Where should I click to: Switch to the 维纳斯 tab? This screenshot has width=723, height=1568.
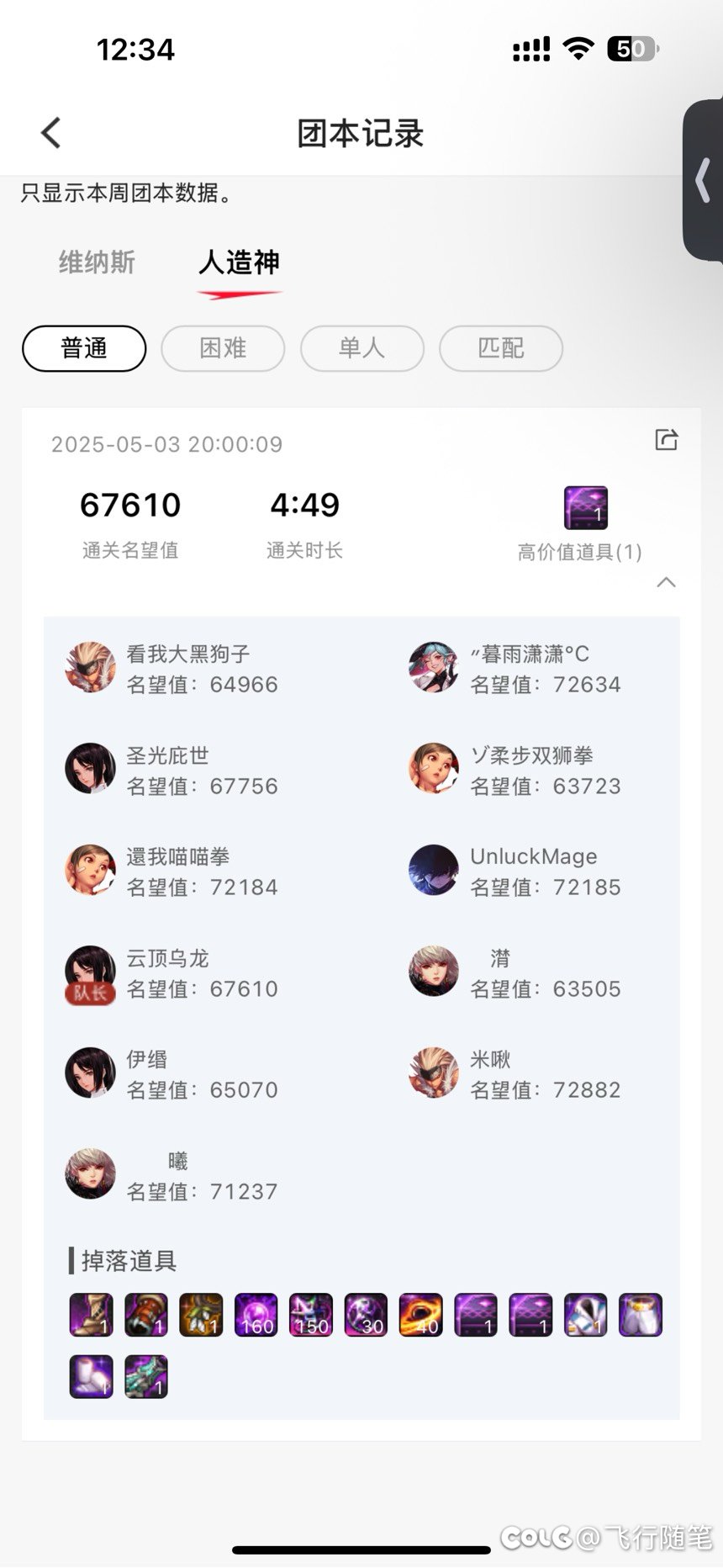pyautogui.click(x=97, y=262)
